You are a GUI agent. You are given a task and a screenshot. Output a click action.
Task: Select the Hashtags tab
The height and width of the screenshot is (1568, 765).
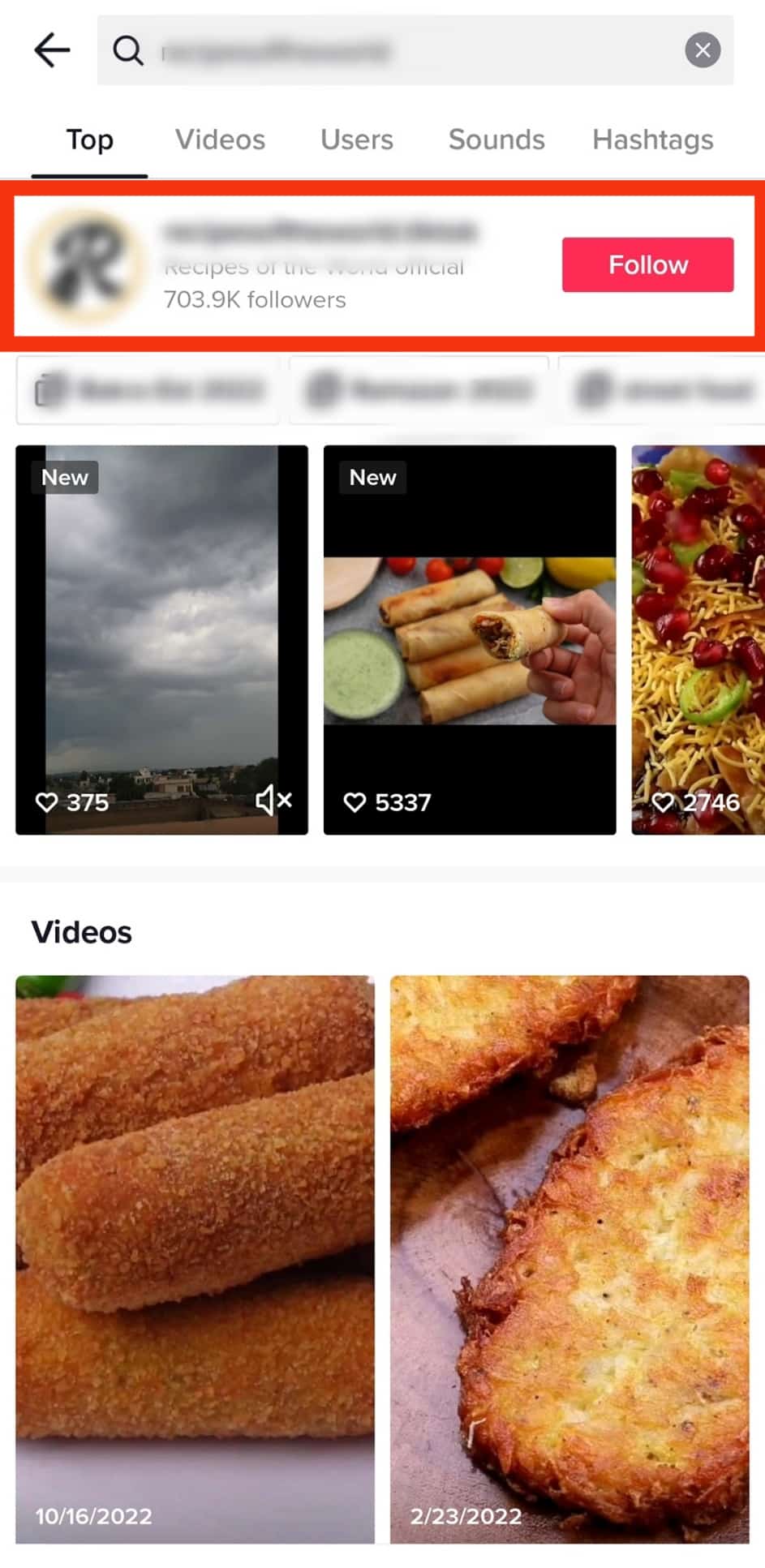coord(652,140)
